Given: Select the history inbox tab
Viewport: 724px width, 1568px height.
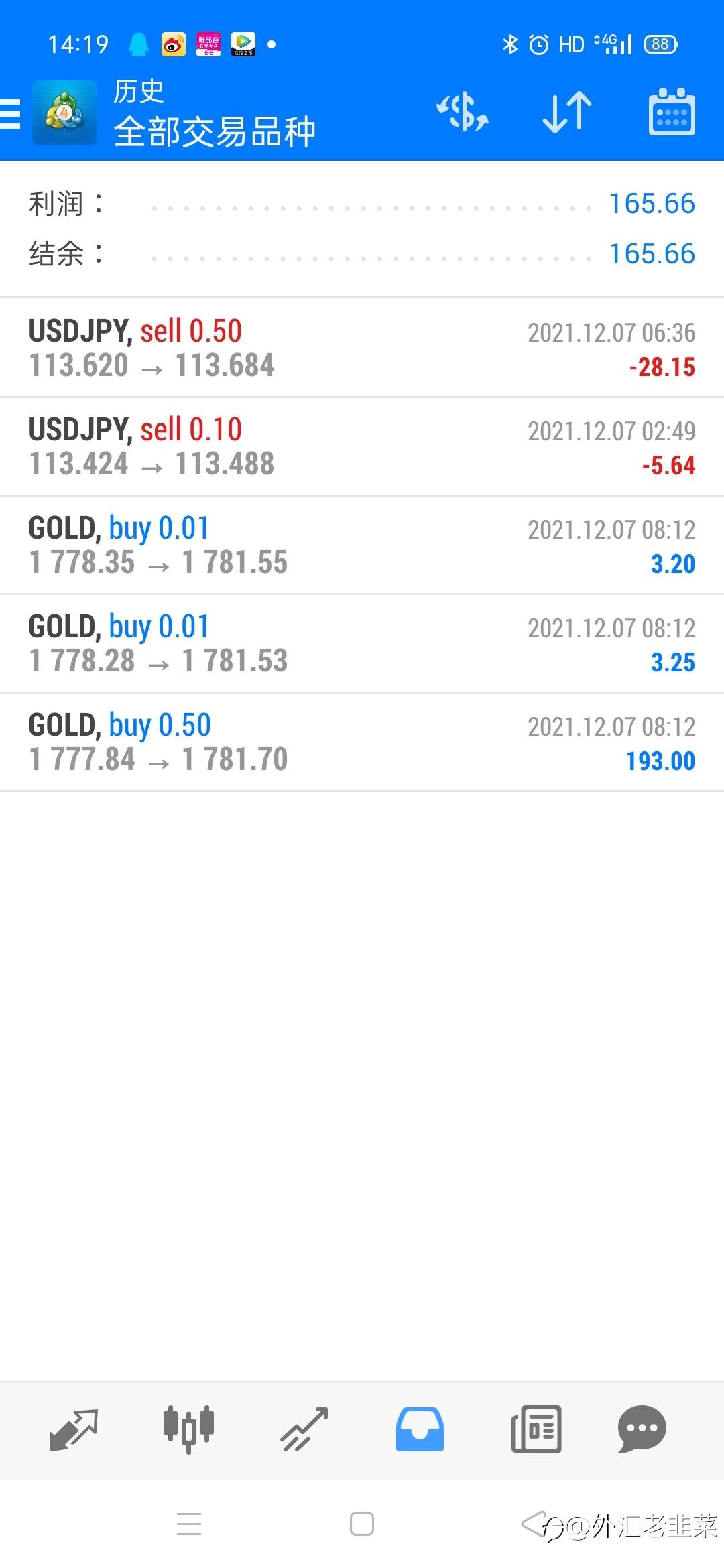Looking at the screenshot, I should (x=420, y=1429).
